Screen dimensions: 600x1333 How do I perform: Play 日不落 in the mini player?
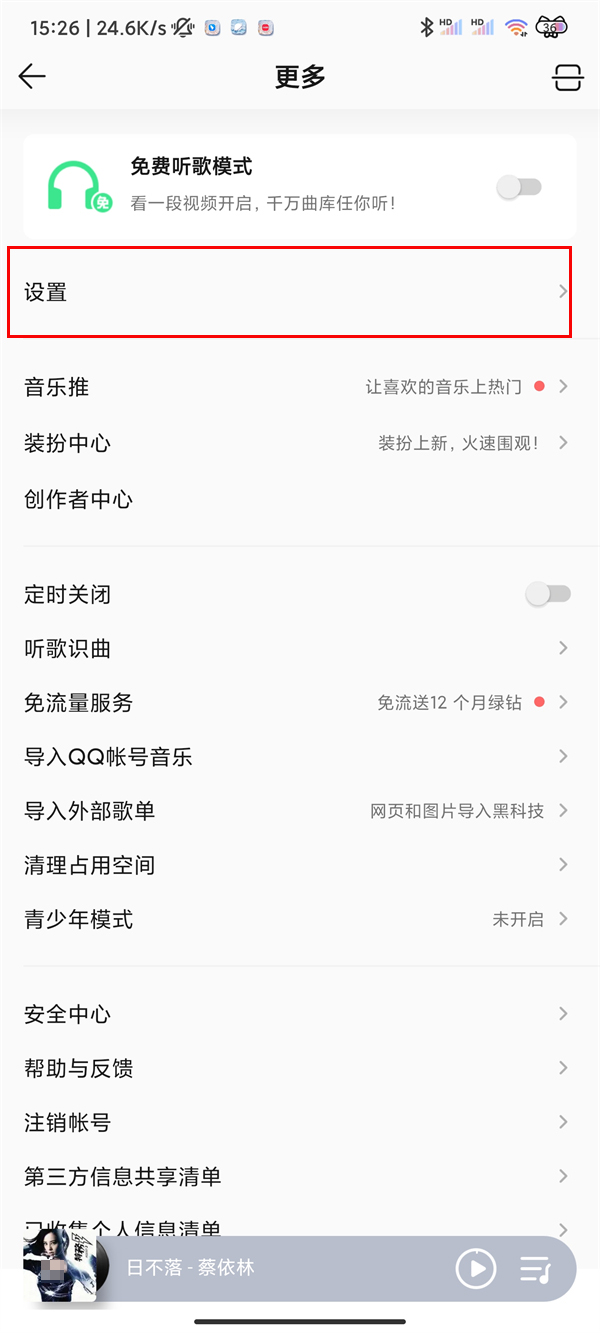476,1269
